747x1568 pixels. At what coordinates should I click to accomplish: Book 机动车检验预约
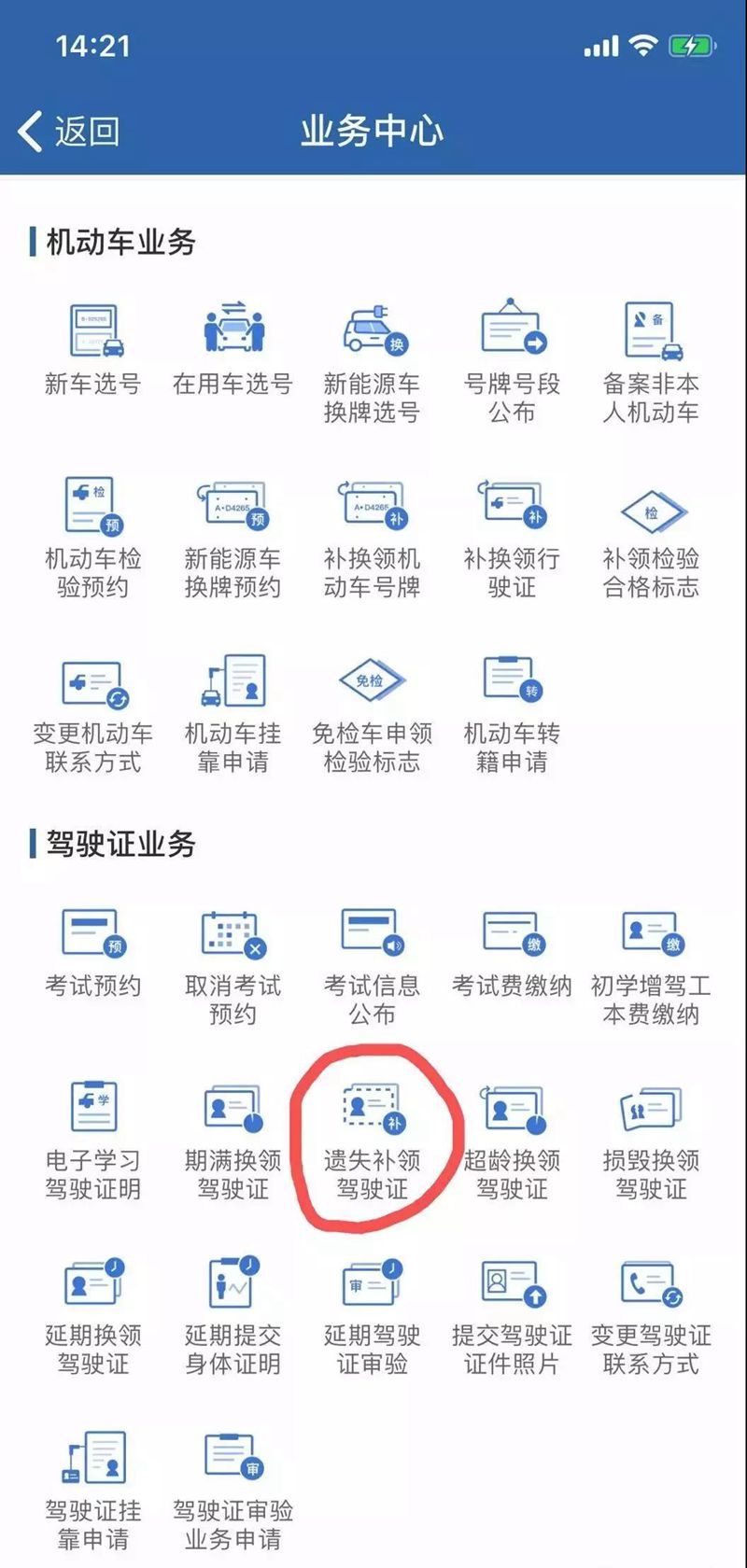(x=92, y=534)
